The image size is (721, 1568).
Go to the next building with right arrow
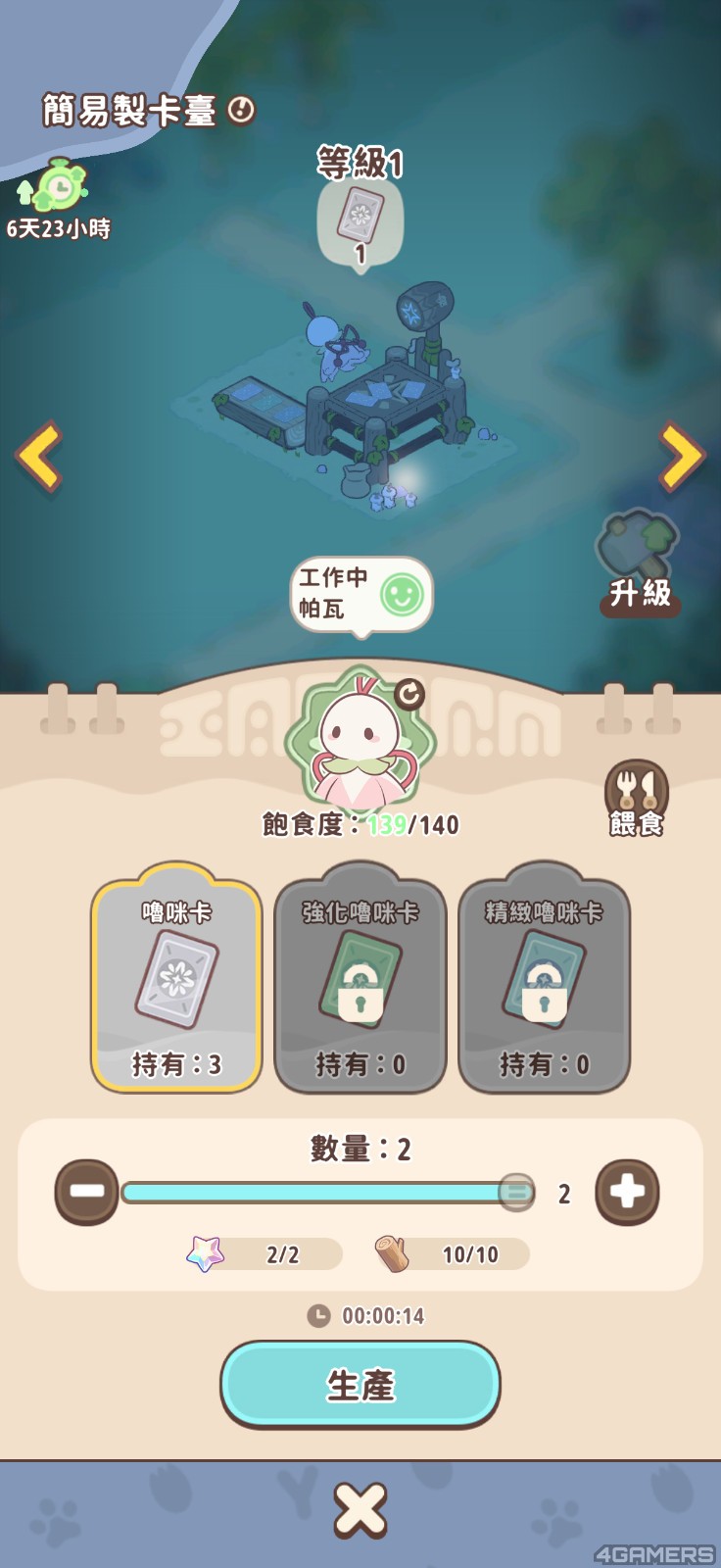click(682, 456)
